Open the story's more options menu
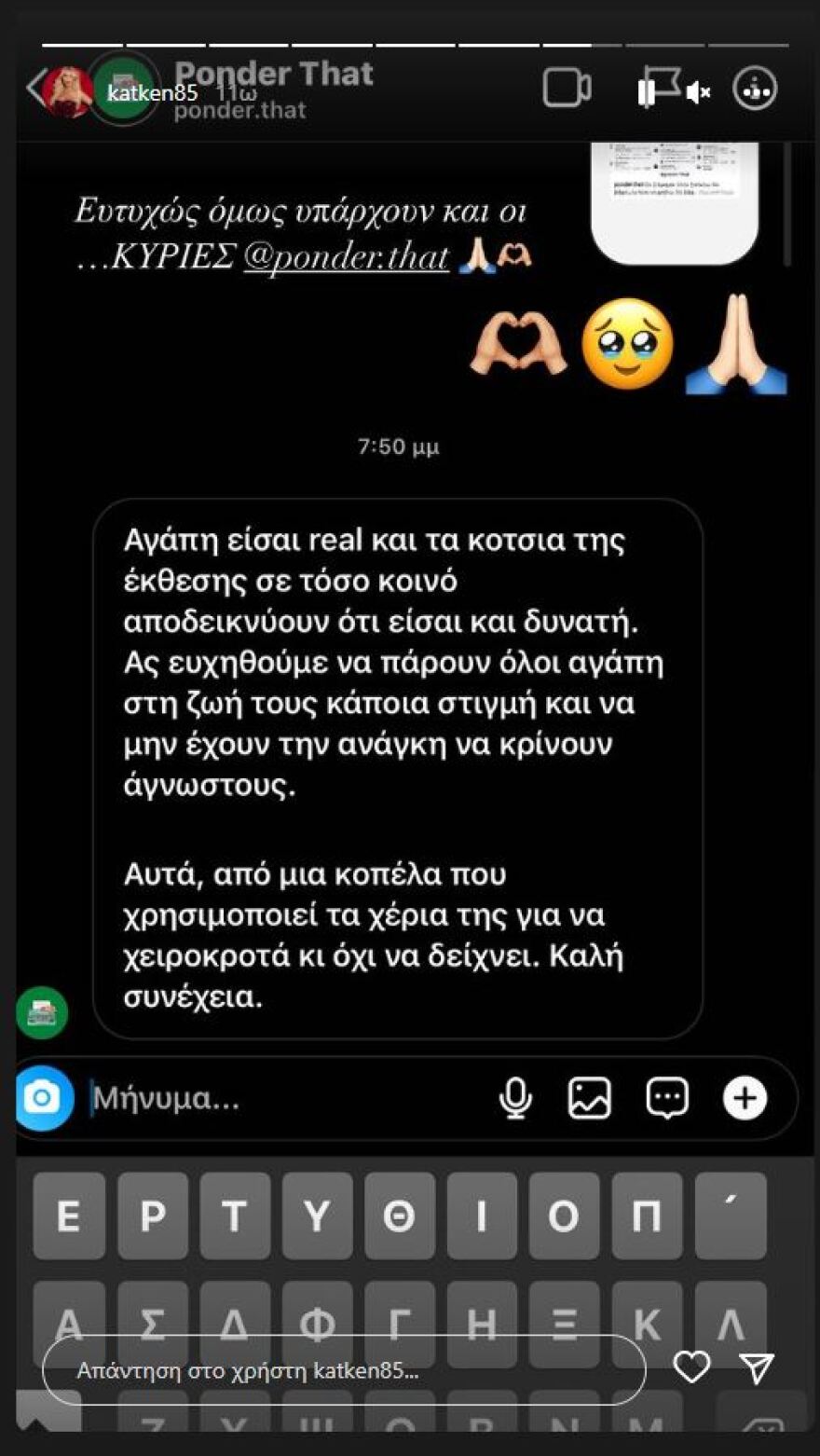This screenshot has width=820, height=1456. tap(755, 89)
